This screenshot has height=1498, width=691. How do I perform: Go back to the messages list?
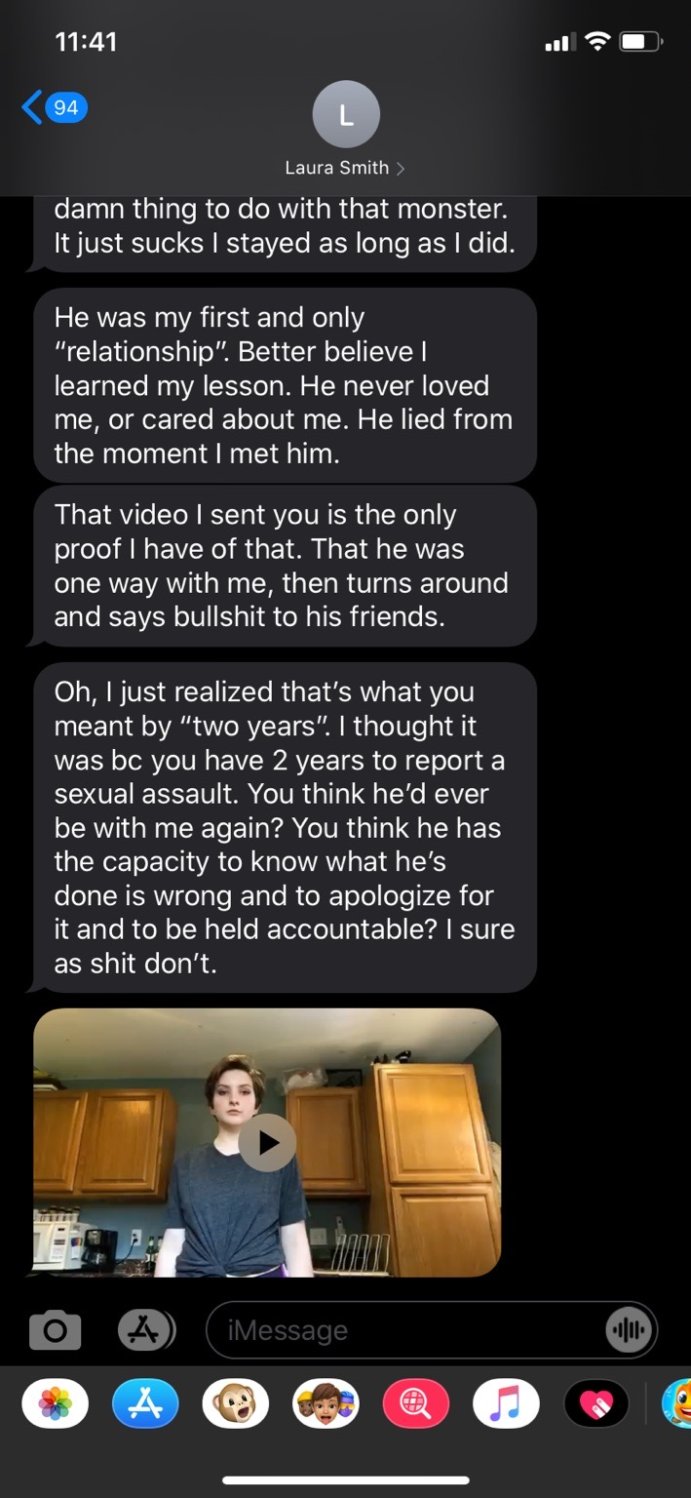tap(52, 107)
